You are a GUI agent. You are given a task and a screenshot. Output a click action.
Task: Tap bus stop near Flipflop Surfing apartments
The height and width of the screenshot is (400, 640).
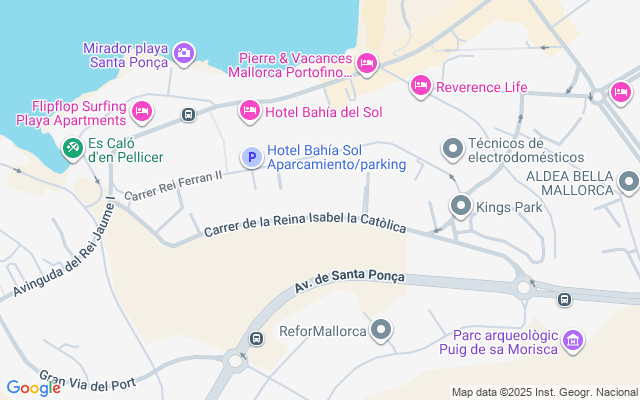click(x=188, y=115)
